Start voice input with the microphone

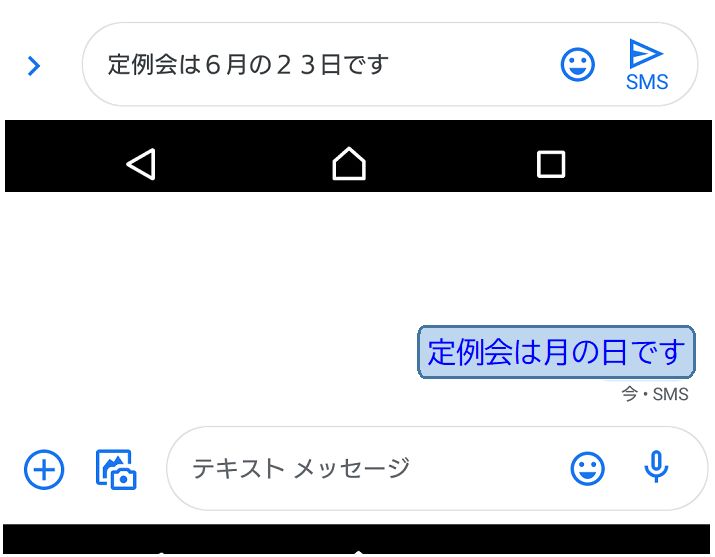[x=656, y=467]
